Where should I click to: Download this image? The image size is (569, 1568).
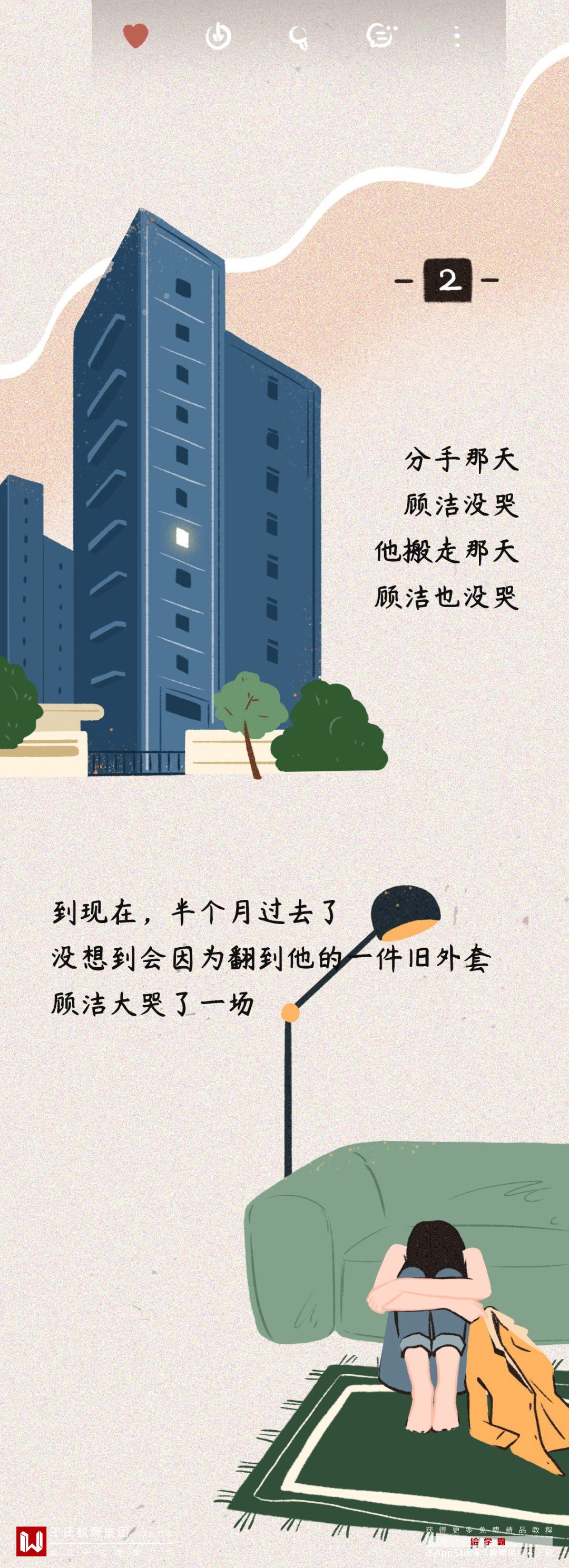click(218, 36)
